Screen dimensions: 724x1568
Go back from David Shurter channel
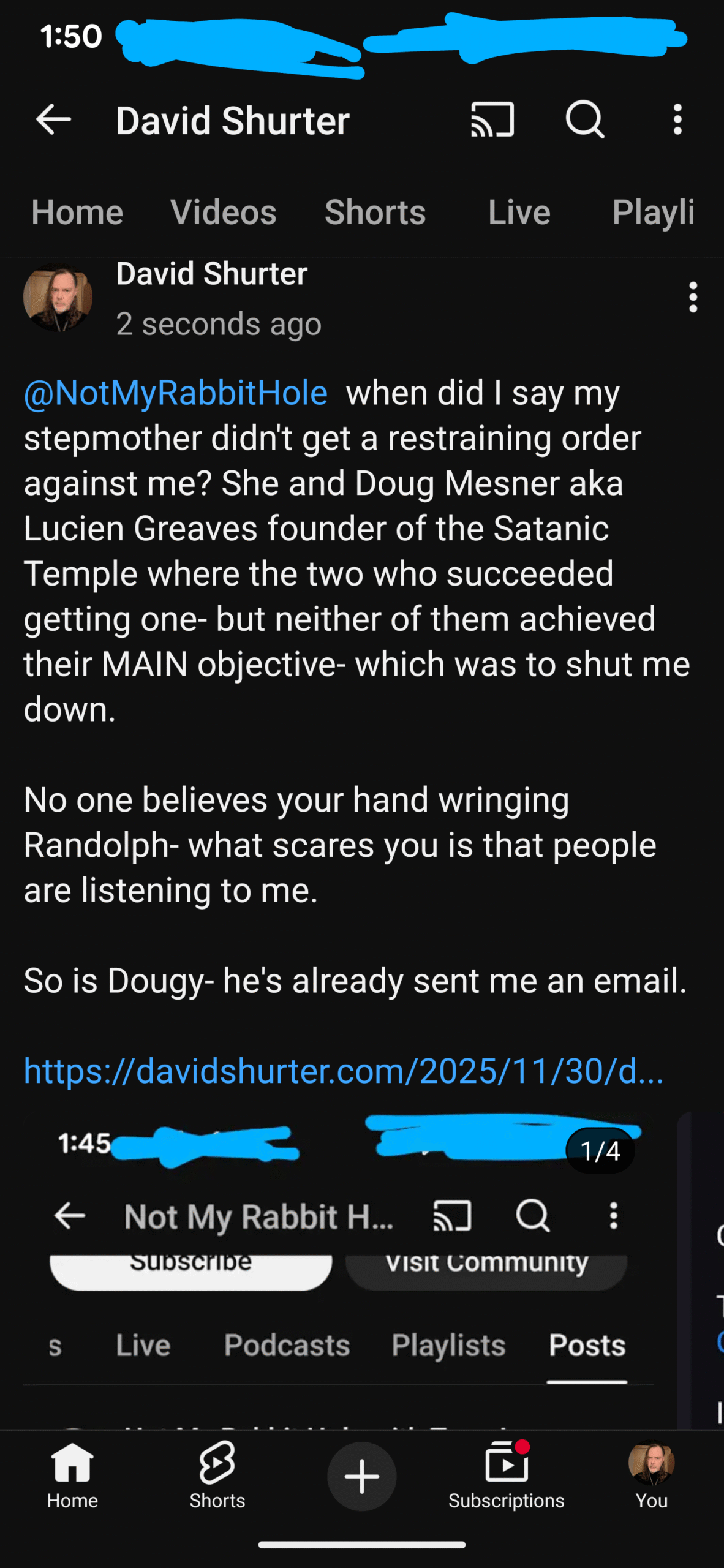54,119
